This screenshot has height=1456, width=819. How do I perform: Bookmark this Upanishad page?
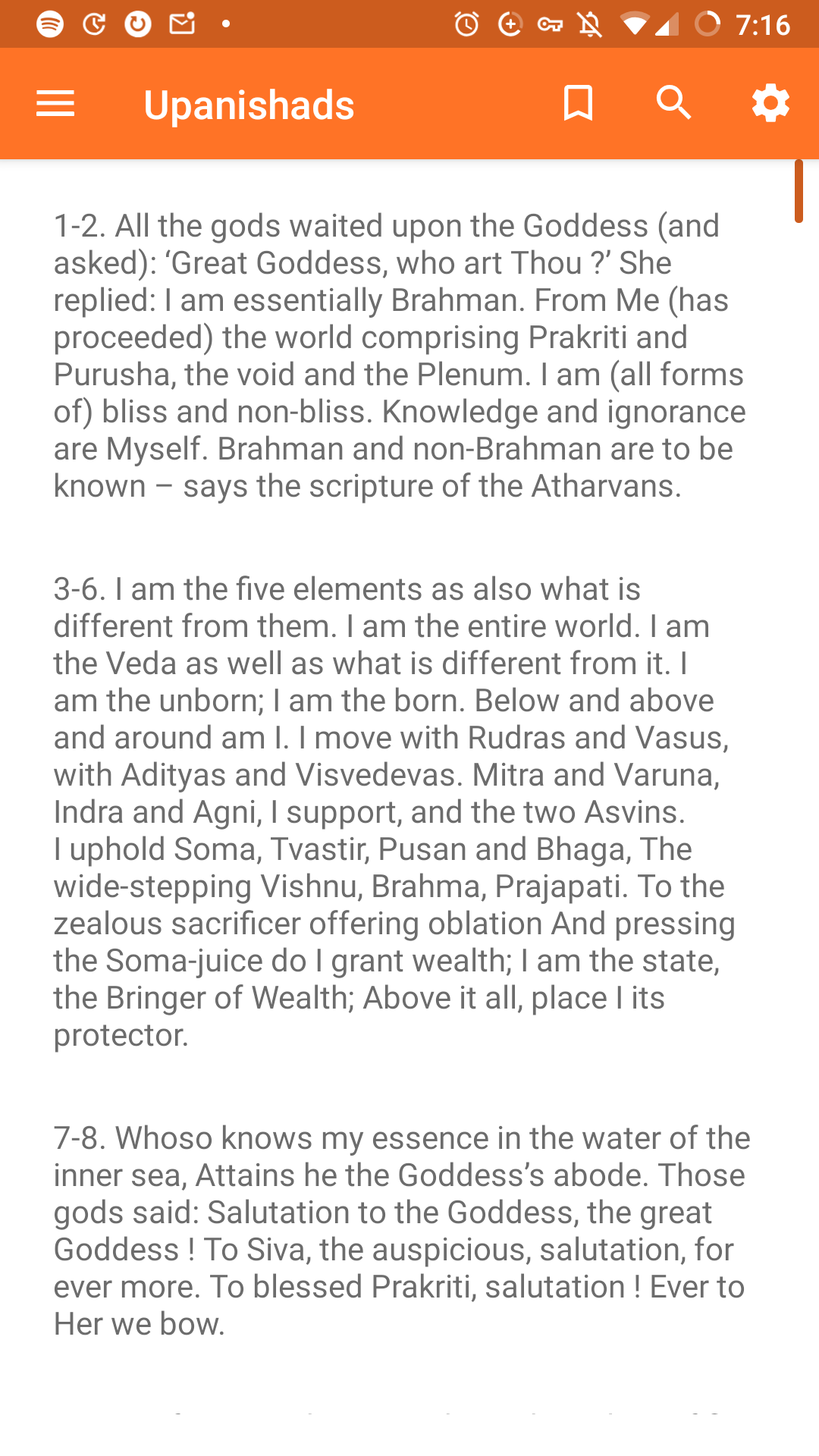tap(578, 103)
